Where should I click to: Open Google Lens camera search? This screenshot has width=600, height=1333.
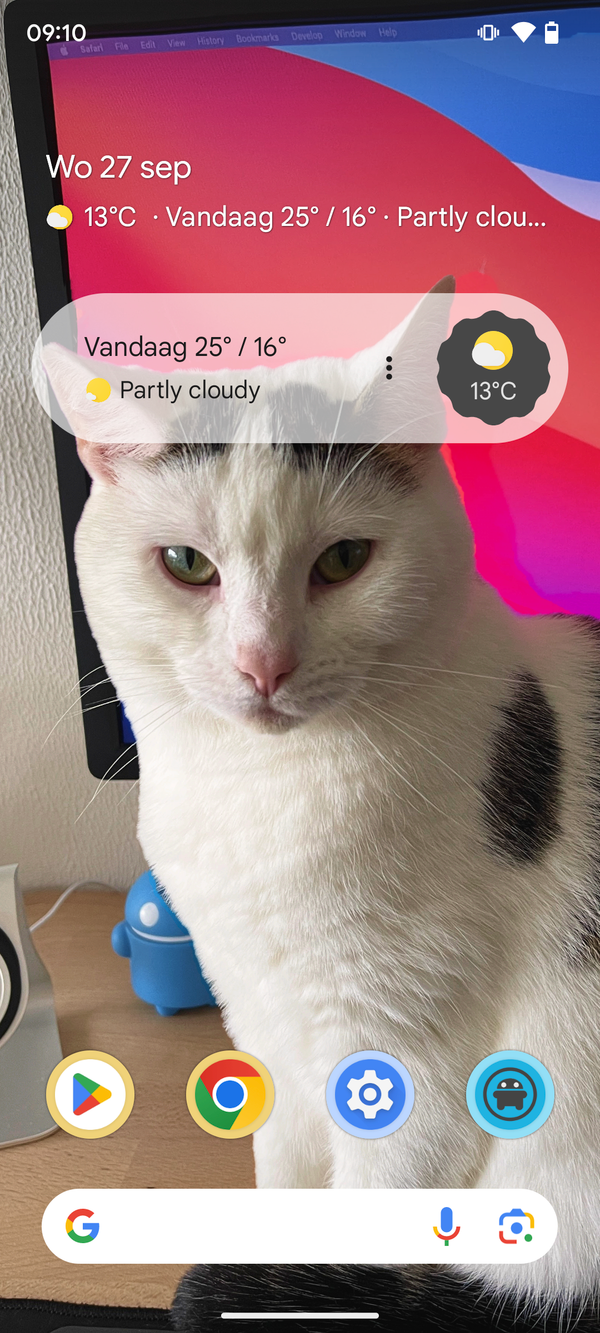(516, 1226)
